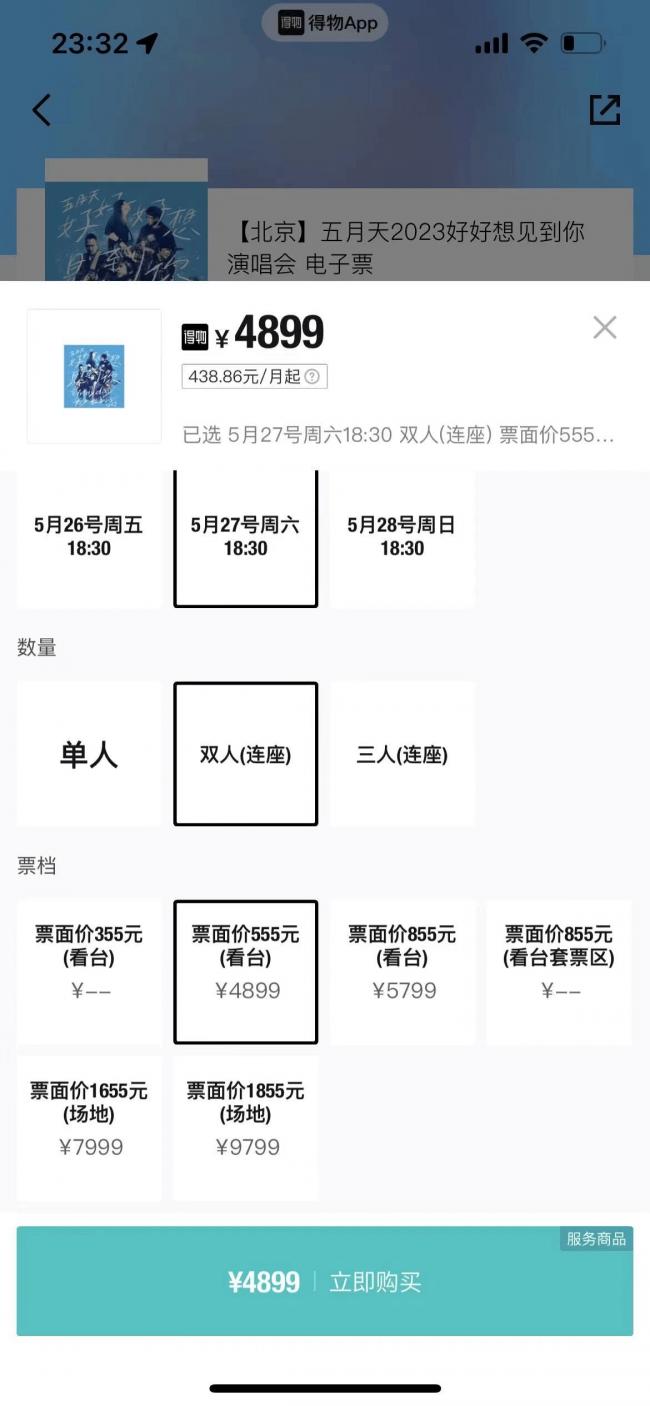Pick the 单人 quantity option
Viewport: 650px width, 1406px height.
(89, 754)
